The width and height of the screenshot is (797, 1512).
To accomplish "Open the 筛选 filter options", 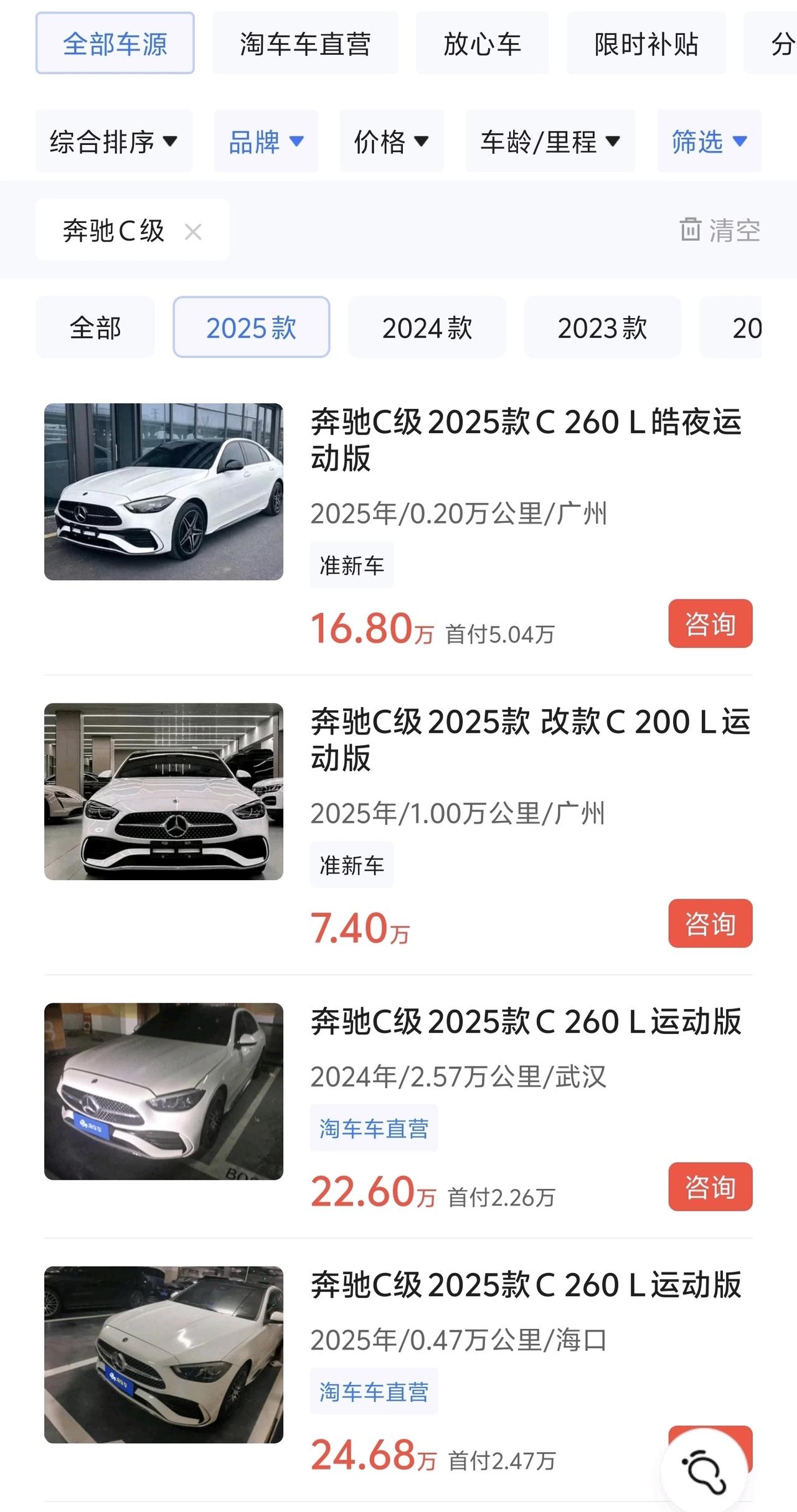I will coord(709,141).
